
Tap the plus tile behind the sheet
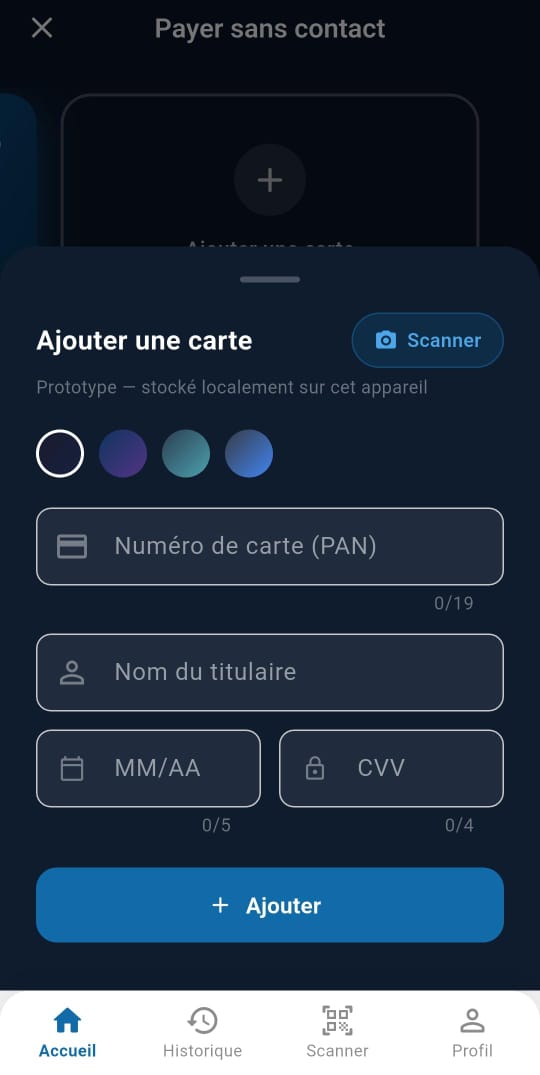pos(270,180)
